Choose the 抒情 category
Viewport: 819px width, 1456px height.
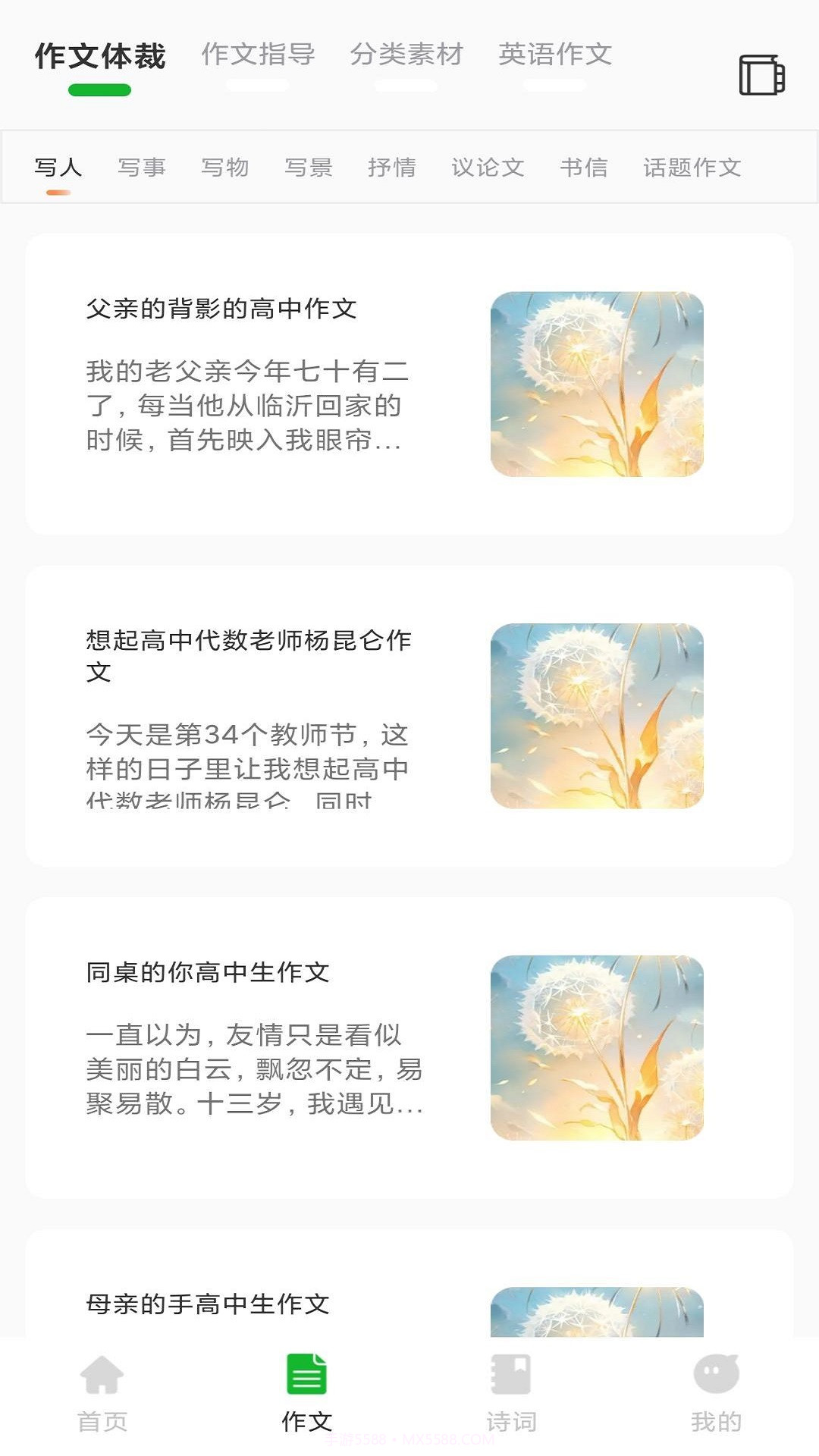click(391, 167)
